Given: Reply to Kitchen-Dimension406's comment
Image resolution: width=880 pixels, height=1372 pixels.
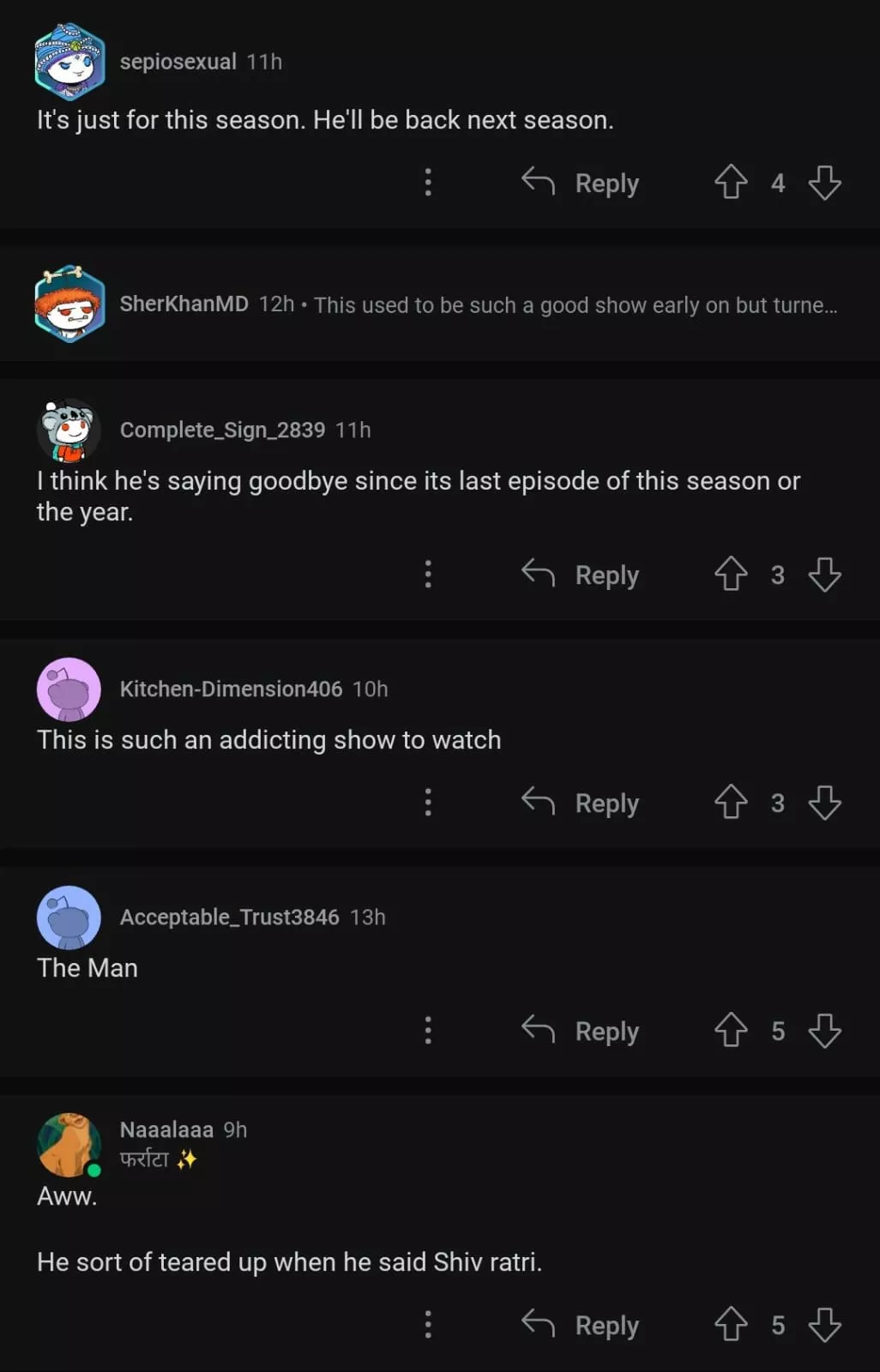Looking at the screenshot, I should 582,803.
